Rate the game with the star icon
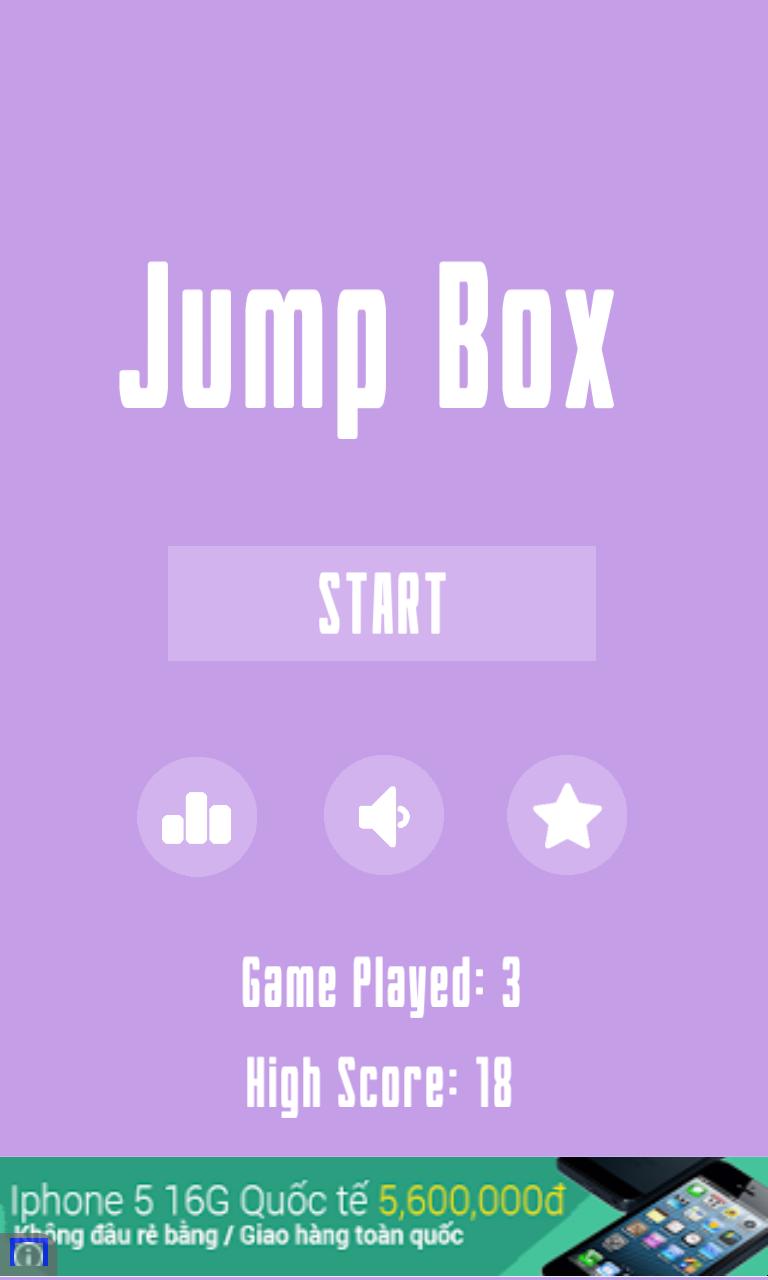 (567, 816)
